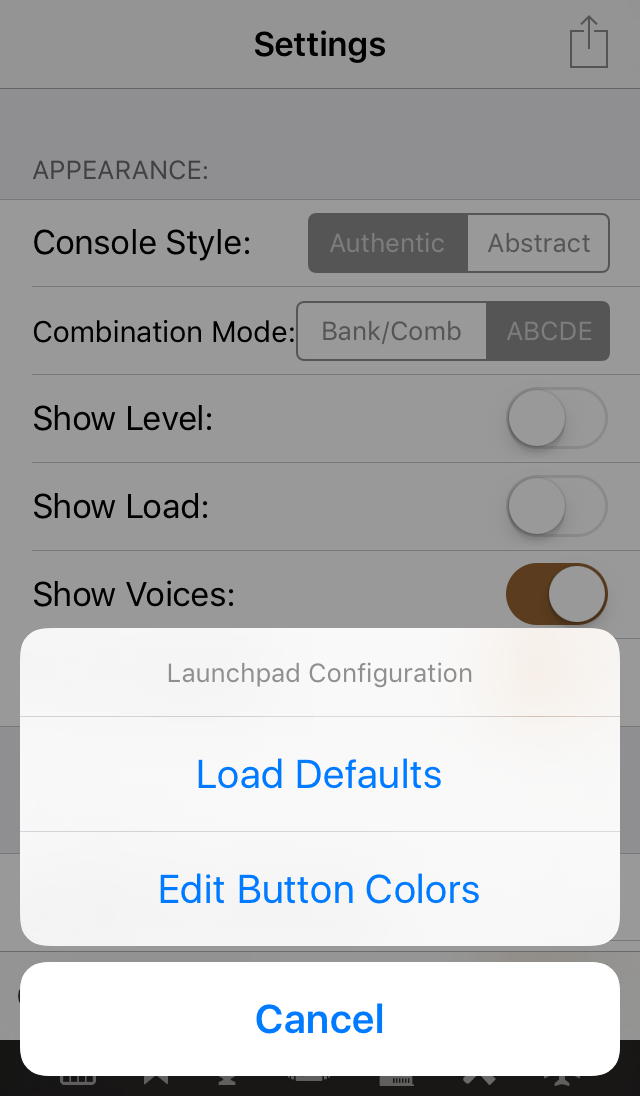Cancel the Launchpad Configuration sheet
Viewport: 640px width, 1096px height.
pyautogui.click(x=319, y=1019)
